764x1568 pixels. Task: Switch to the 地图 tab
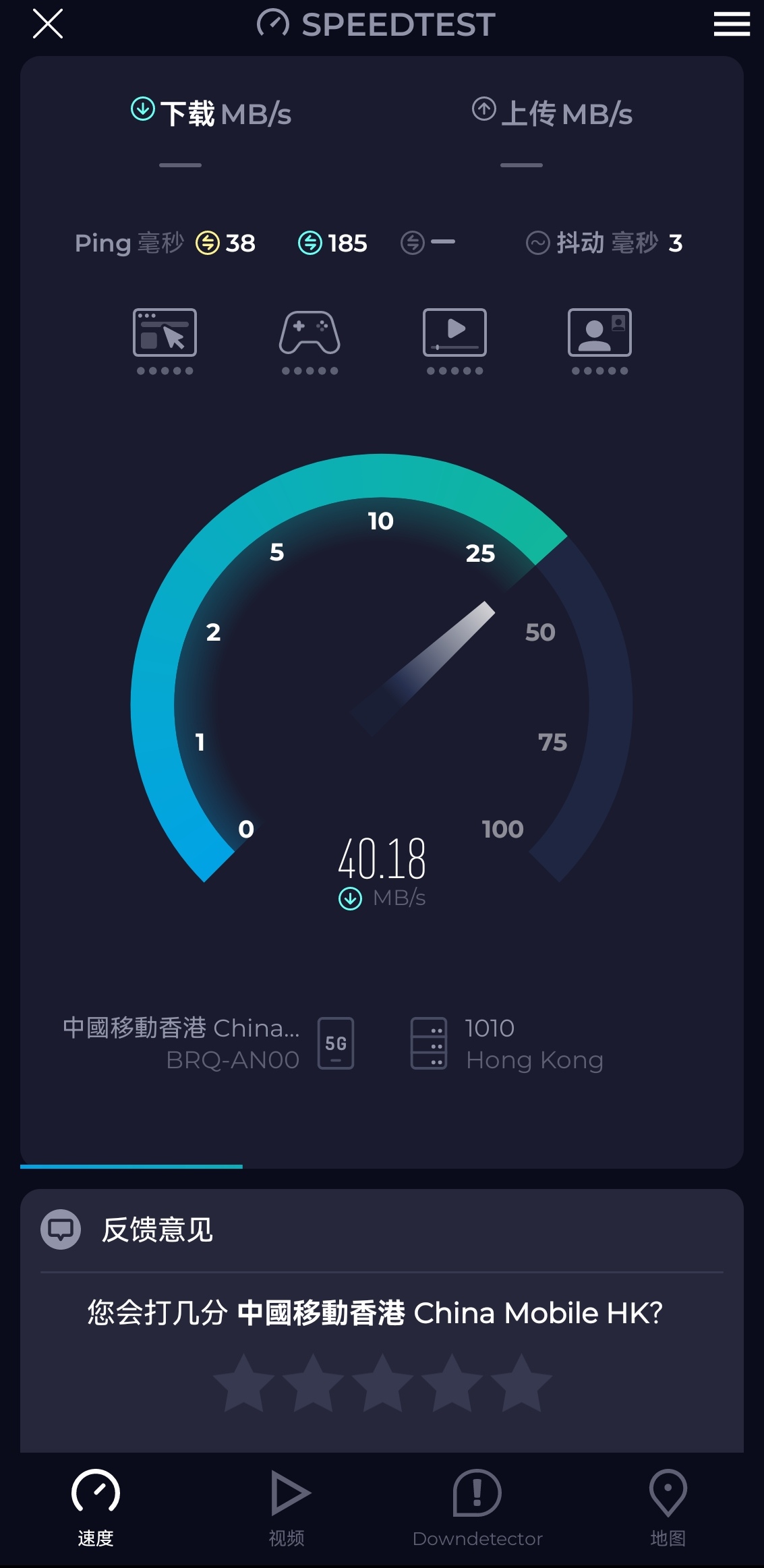668,1504
